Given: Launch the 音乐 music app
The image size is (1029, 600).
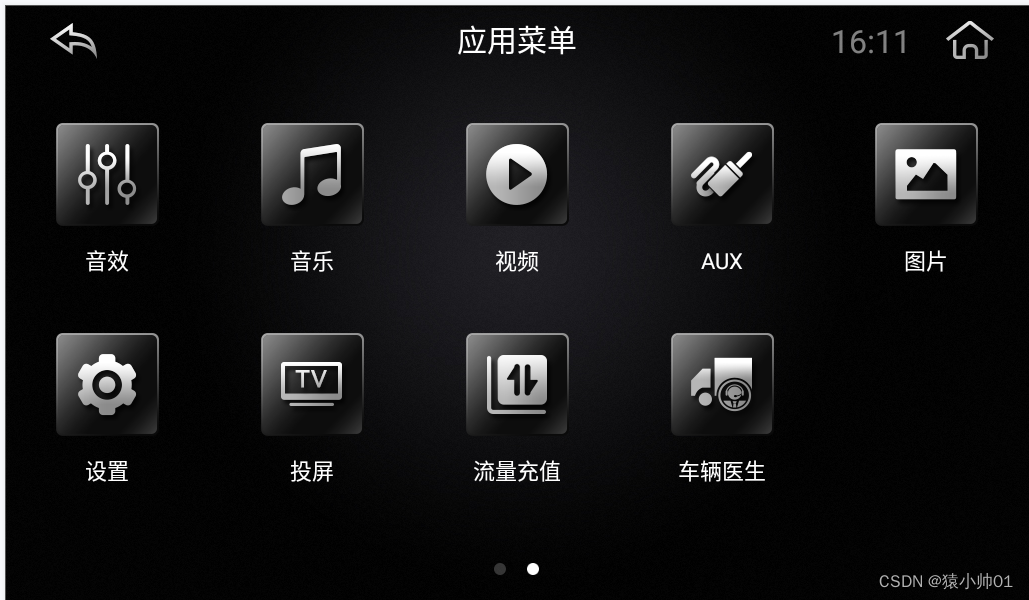Looking at the screenshot, I should [312, 174].
